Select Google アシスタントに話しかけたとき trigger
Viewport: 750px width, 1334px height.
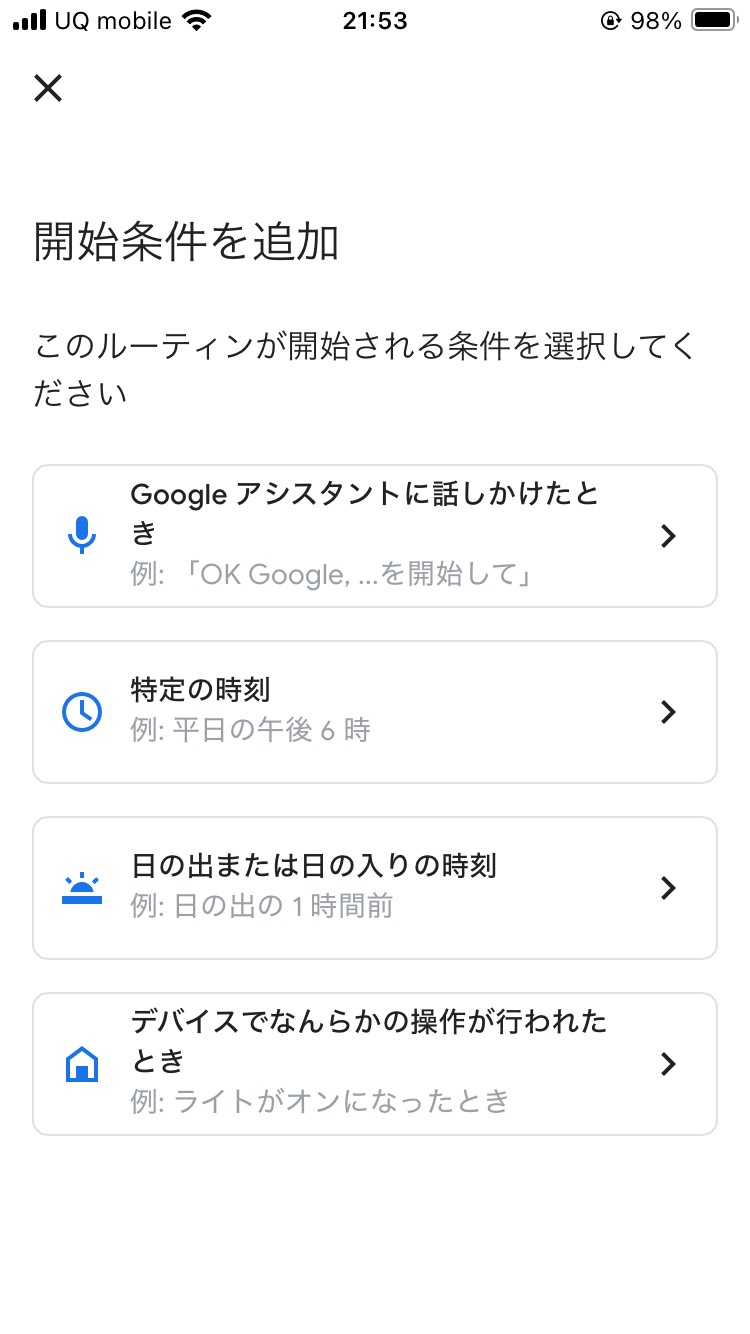pyautogui.click(x=375, y=536)
